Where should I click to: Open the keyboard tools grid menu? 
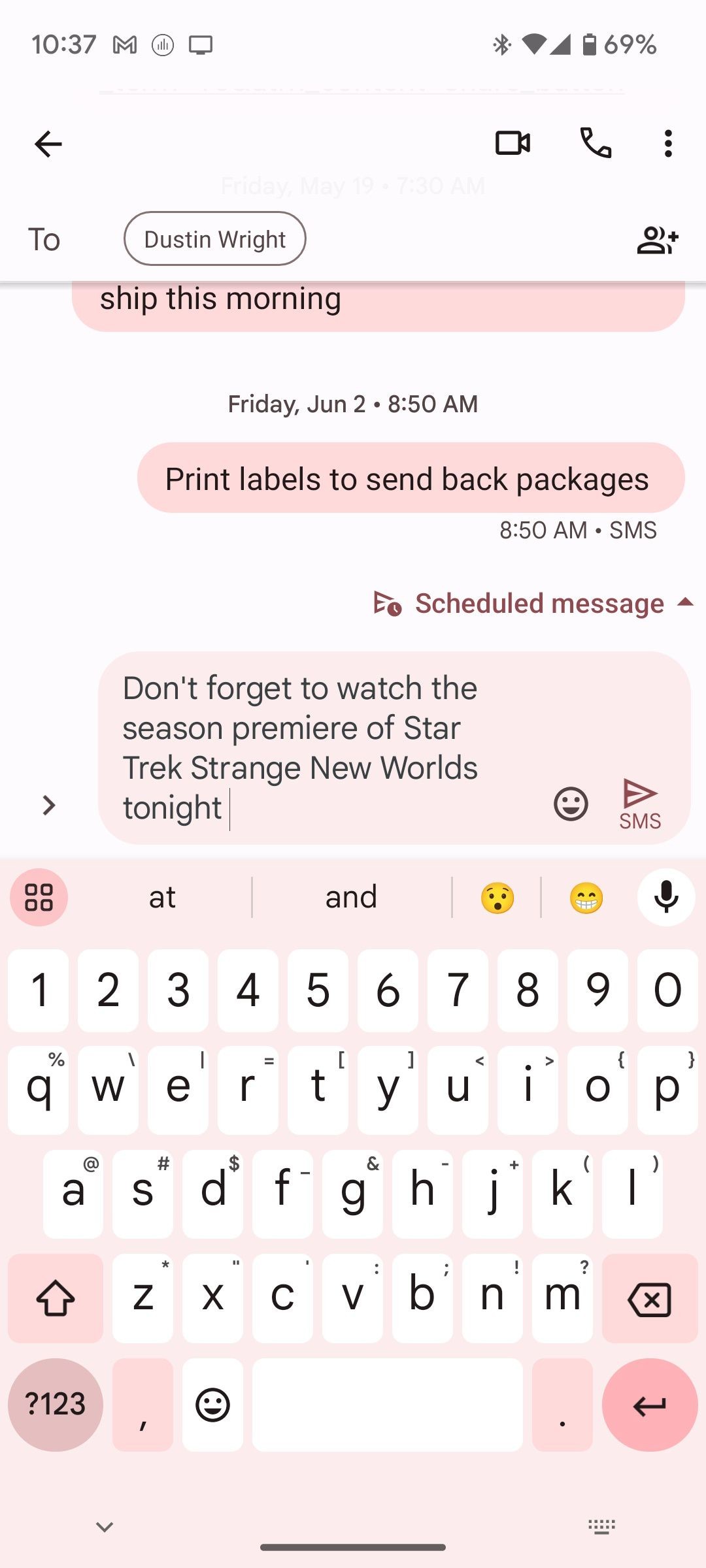pyautogui.click(x=39, y=897)
